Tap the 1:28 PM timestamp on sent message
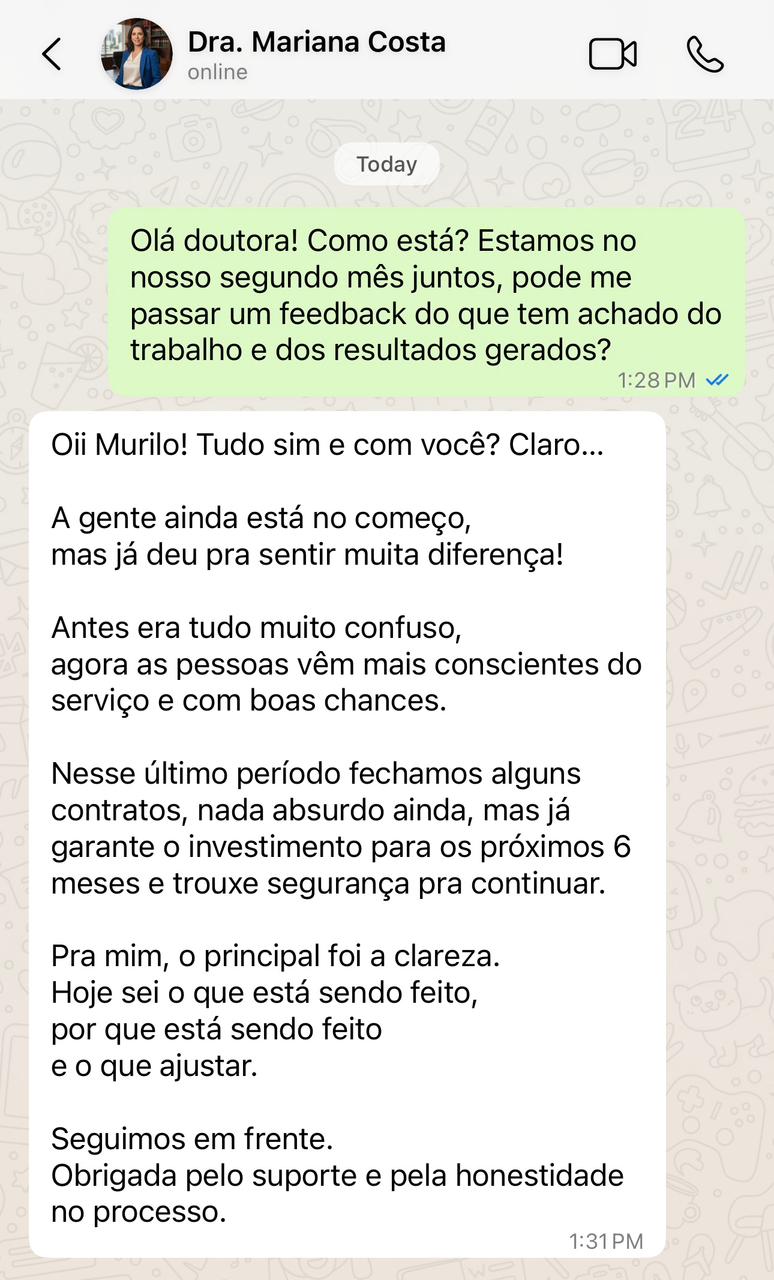Screen dimensions: 774x1280 coord(658,380)
